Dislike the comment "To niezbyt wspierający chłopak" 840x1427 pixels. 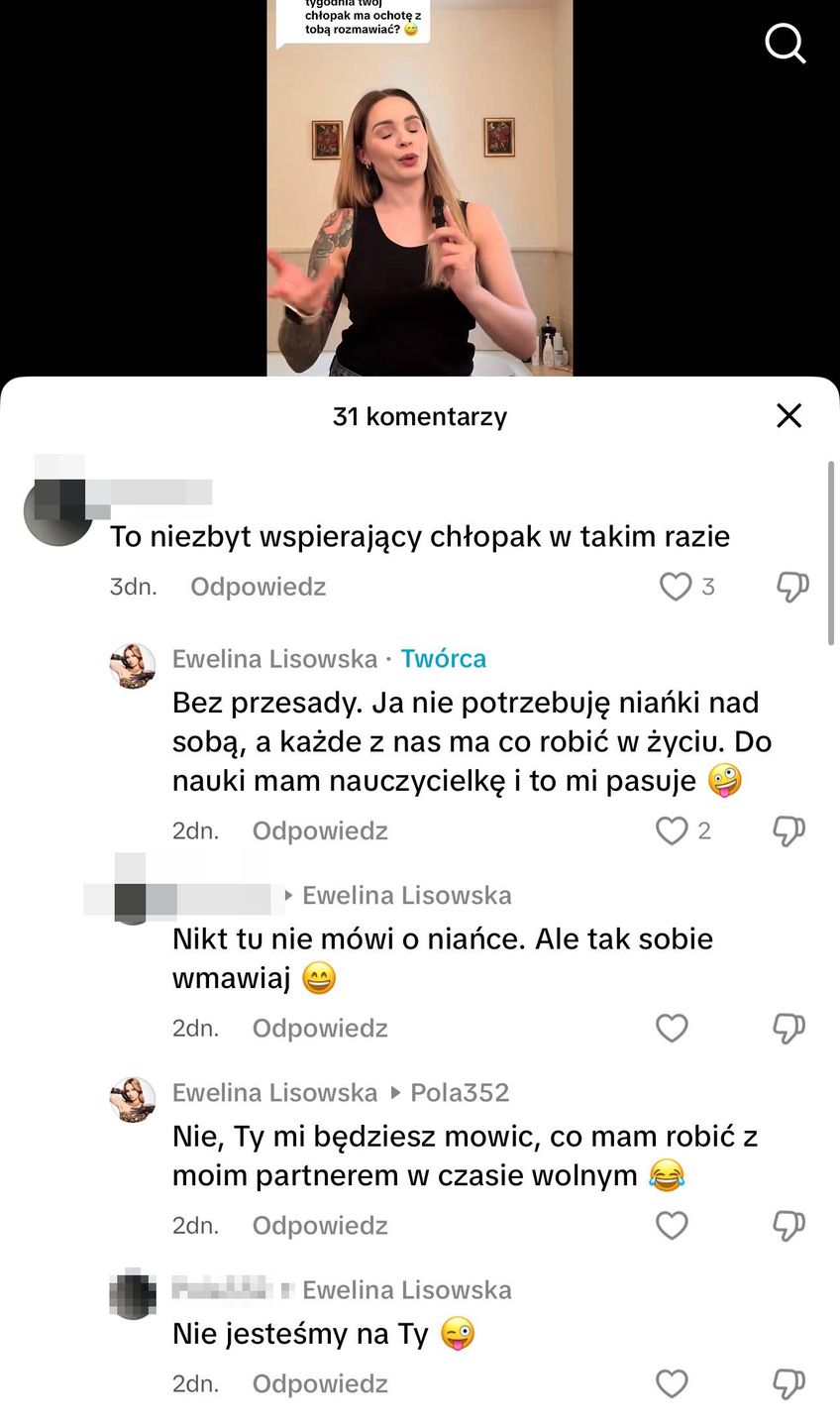791,587
